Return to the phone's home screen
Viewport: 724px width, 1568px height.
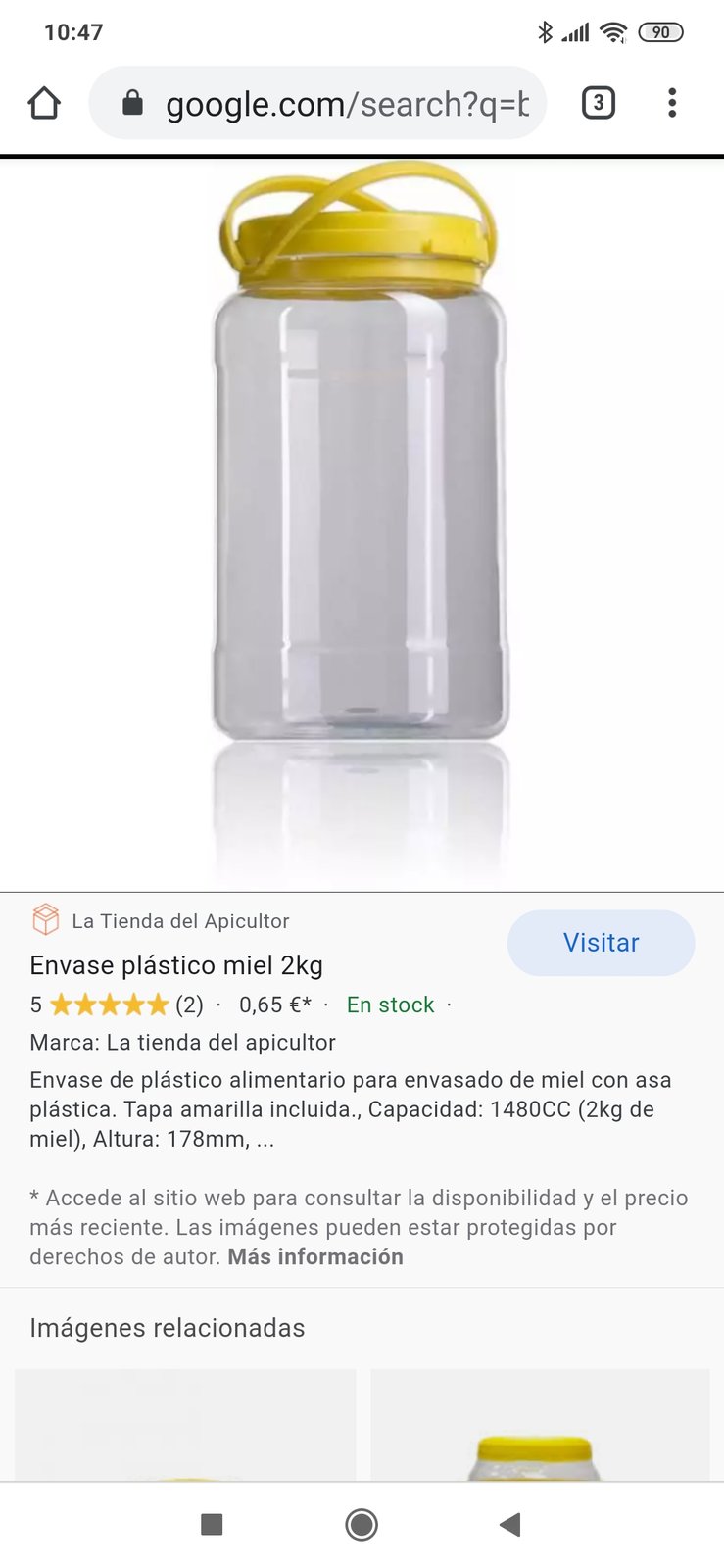coord(362,1524)
